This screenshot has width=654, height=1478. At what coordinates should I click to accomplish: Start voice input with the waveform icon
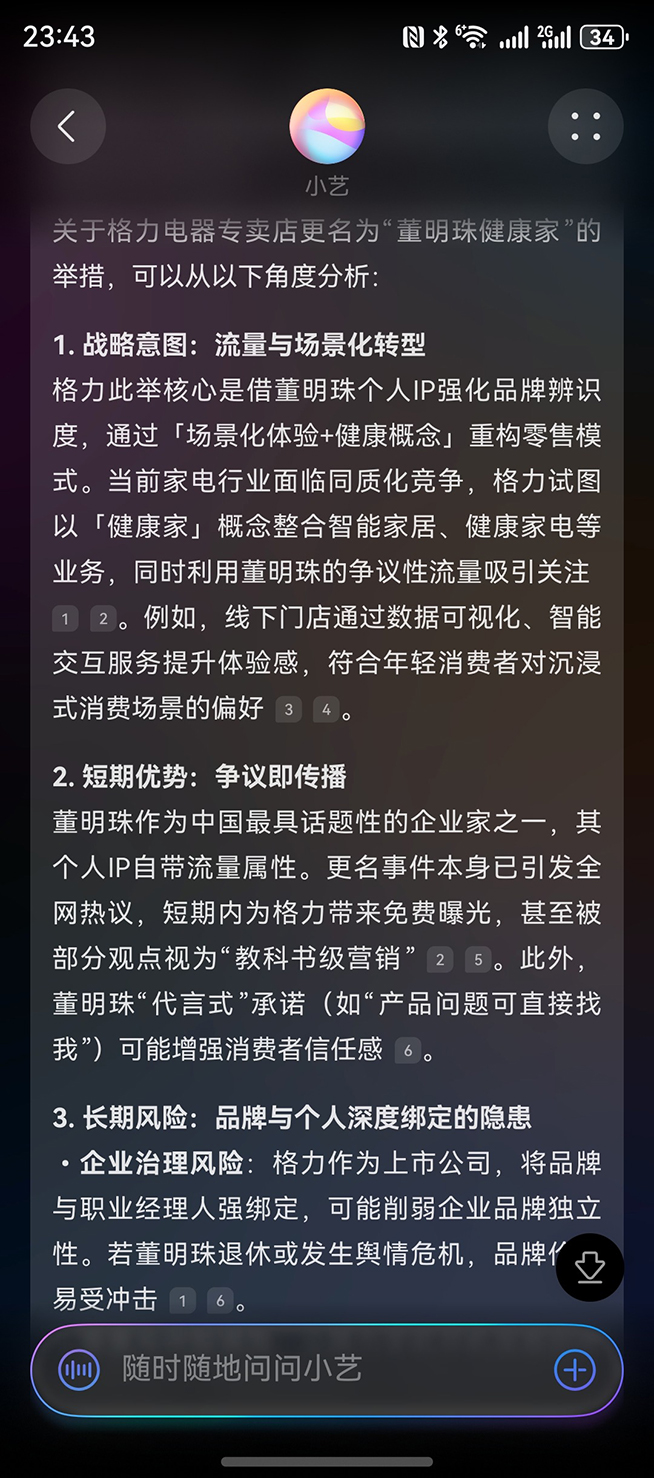click(x=79, y=1370)
